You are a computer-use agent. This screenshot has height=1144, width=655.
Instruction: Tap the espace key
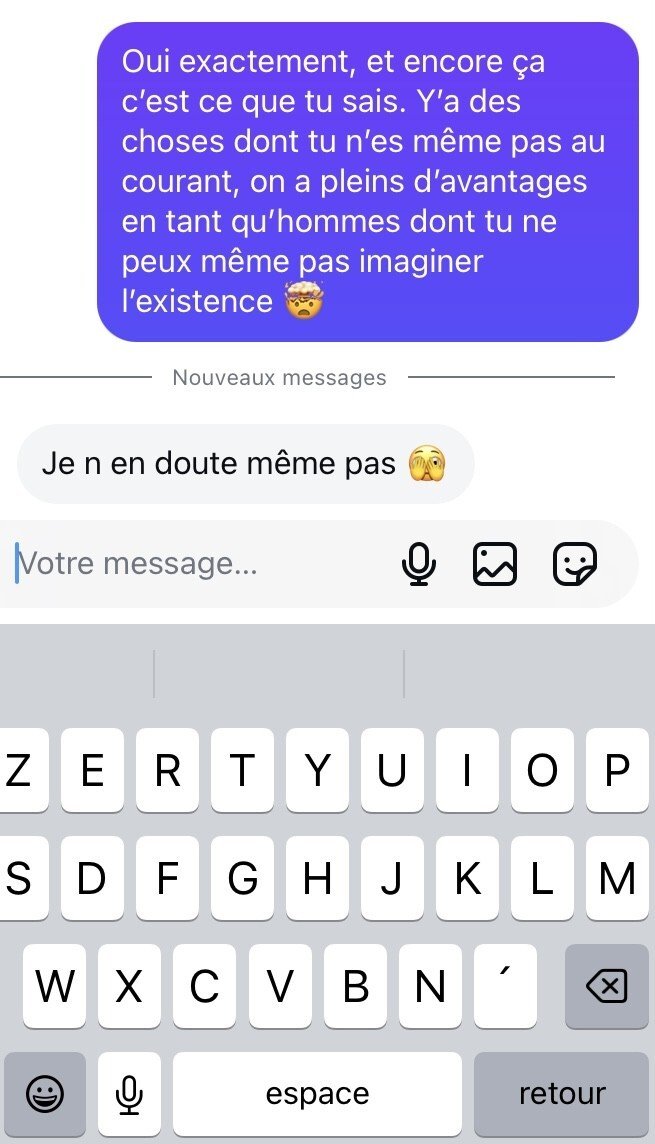click(317, 1094)
